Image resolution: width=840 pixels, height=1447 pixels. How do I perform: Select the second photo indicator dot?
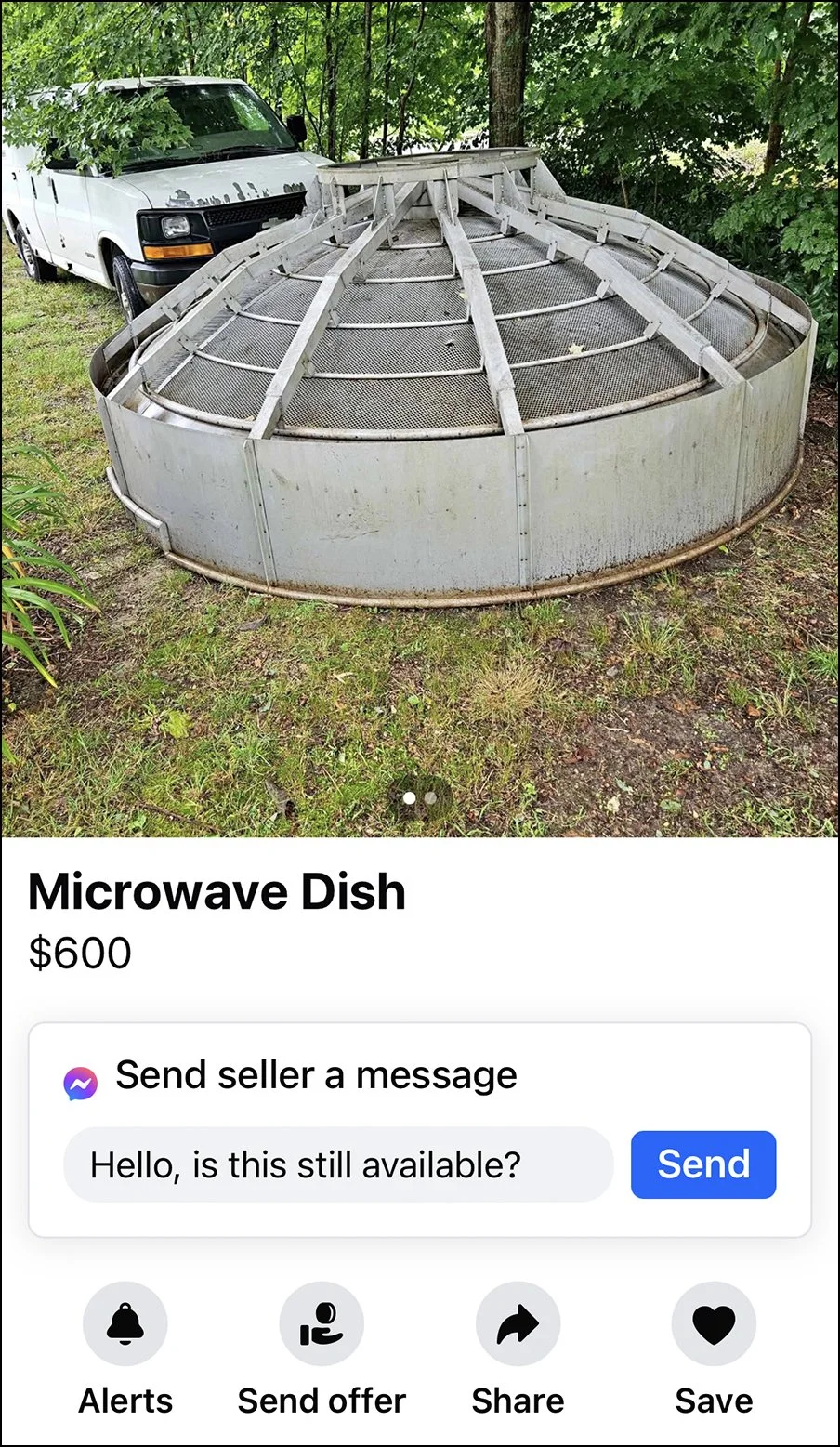pyautogui.click(x=431, y=798)
